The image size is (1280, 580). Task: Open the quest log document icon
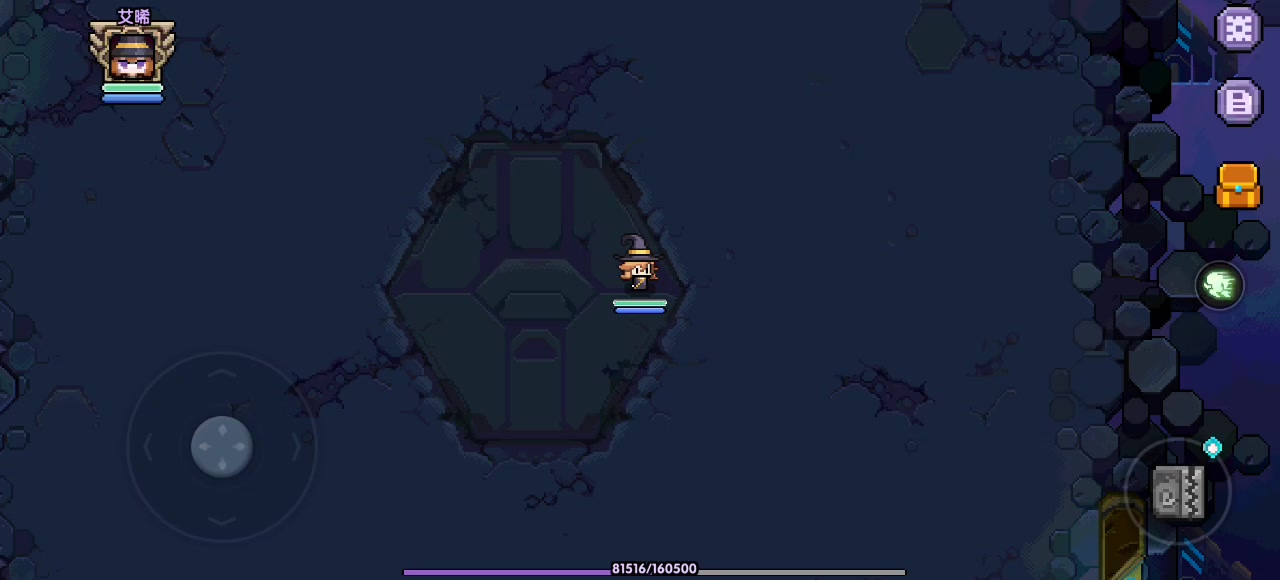pyautogui.click(x=1238, y=102)
